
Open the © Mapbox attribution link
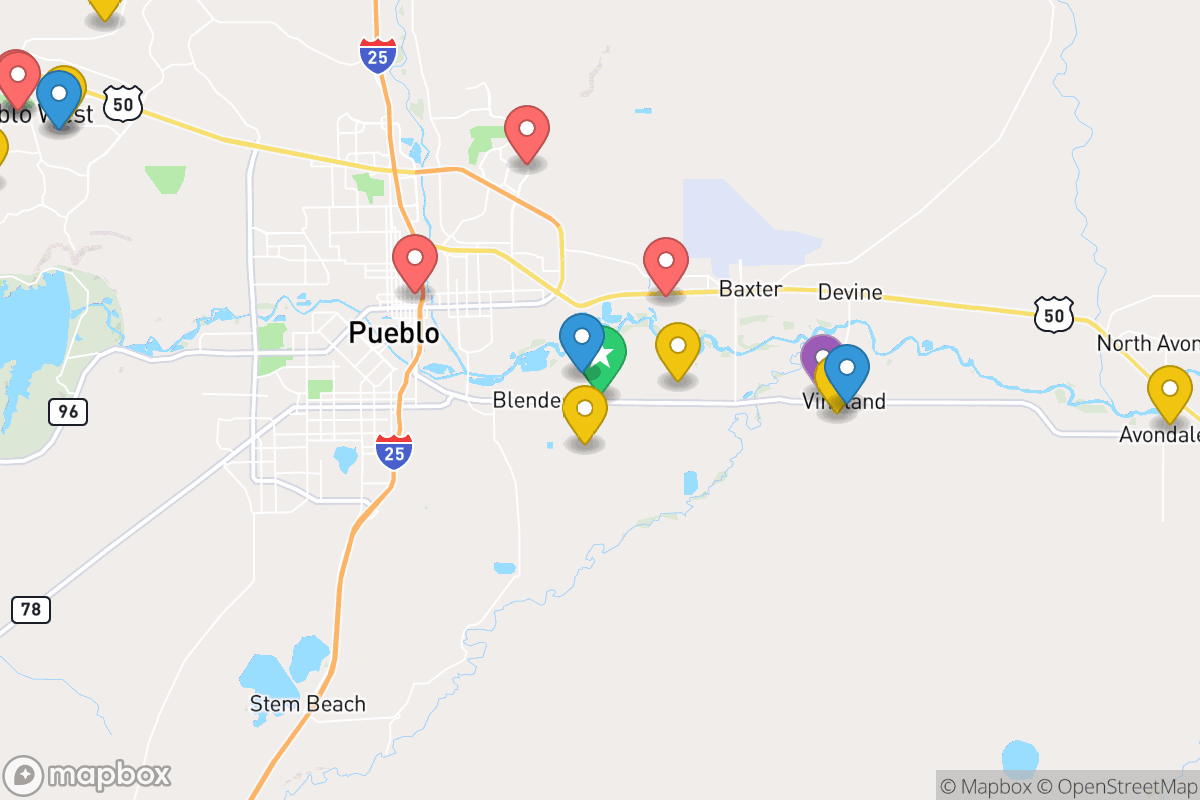[985, 786]
